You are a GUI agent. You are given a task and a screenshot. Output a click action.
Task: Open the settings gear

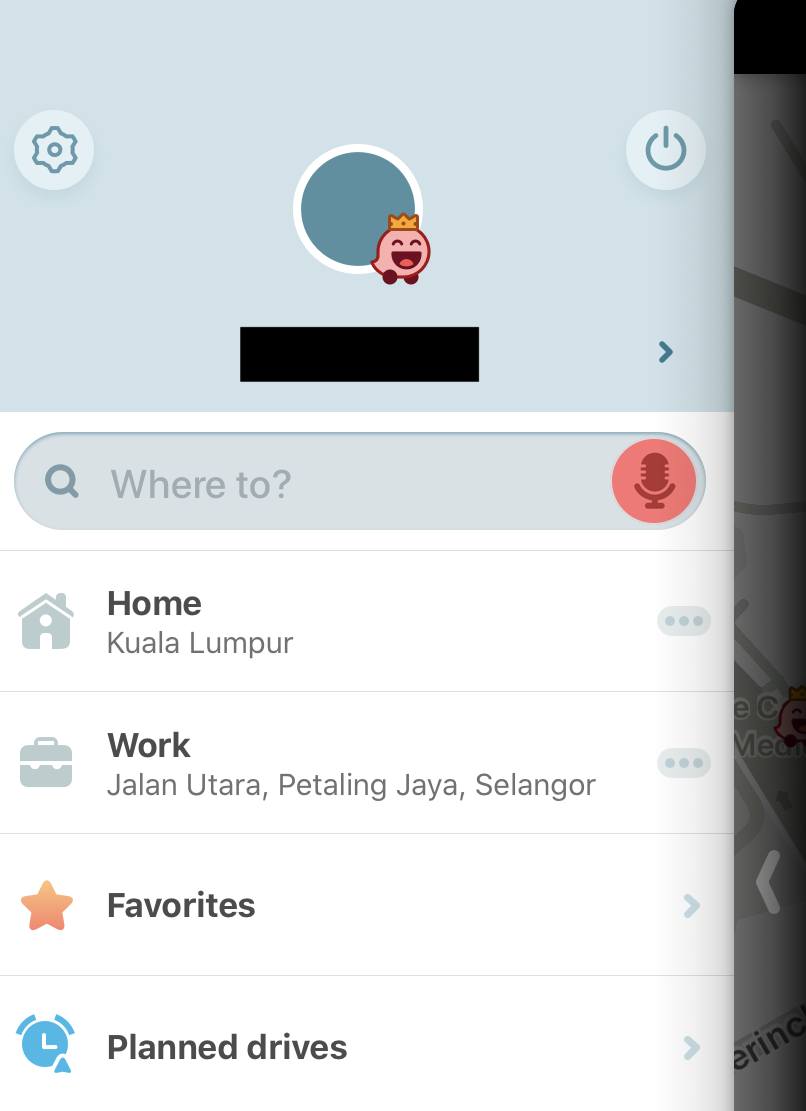54,150
